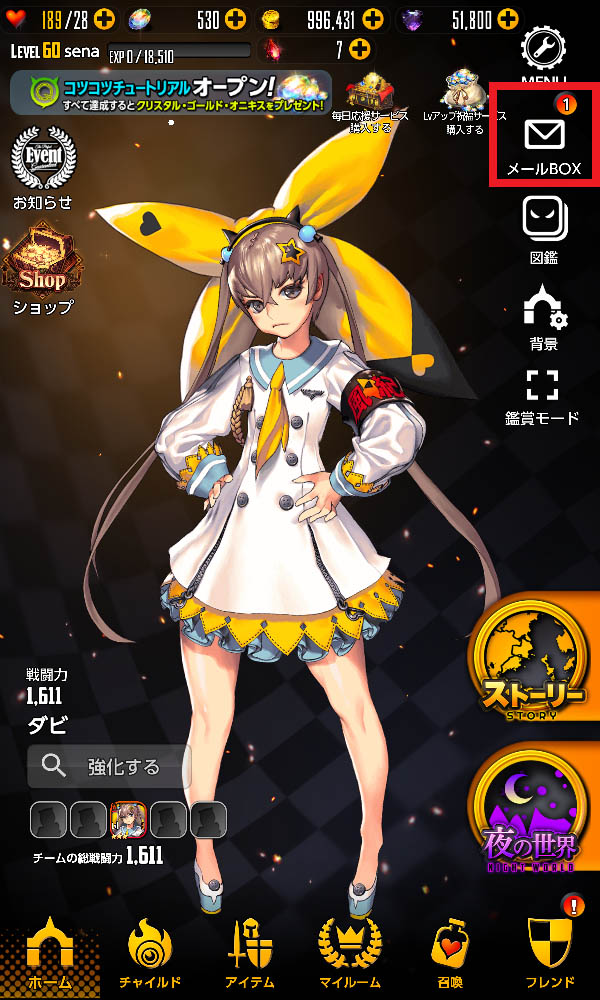Viewport: 600px width, 1000px height.
Task: Enter 鑑賞モード viewing mode
Action: [543, 395]
